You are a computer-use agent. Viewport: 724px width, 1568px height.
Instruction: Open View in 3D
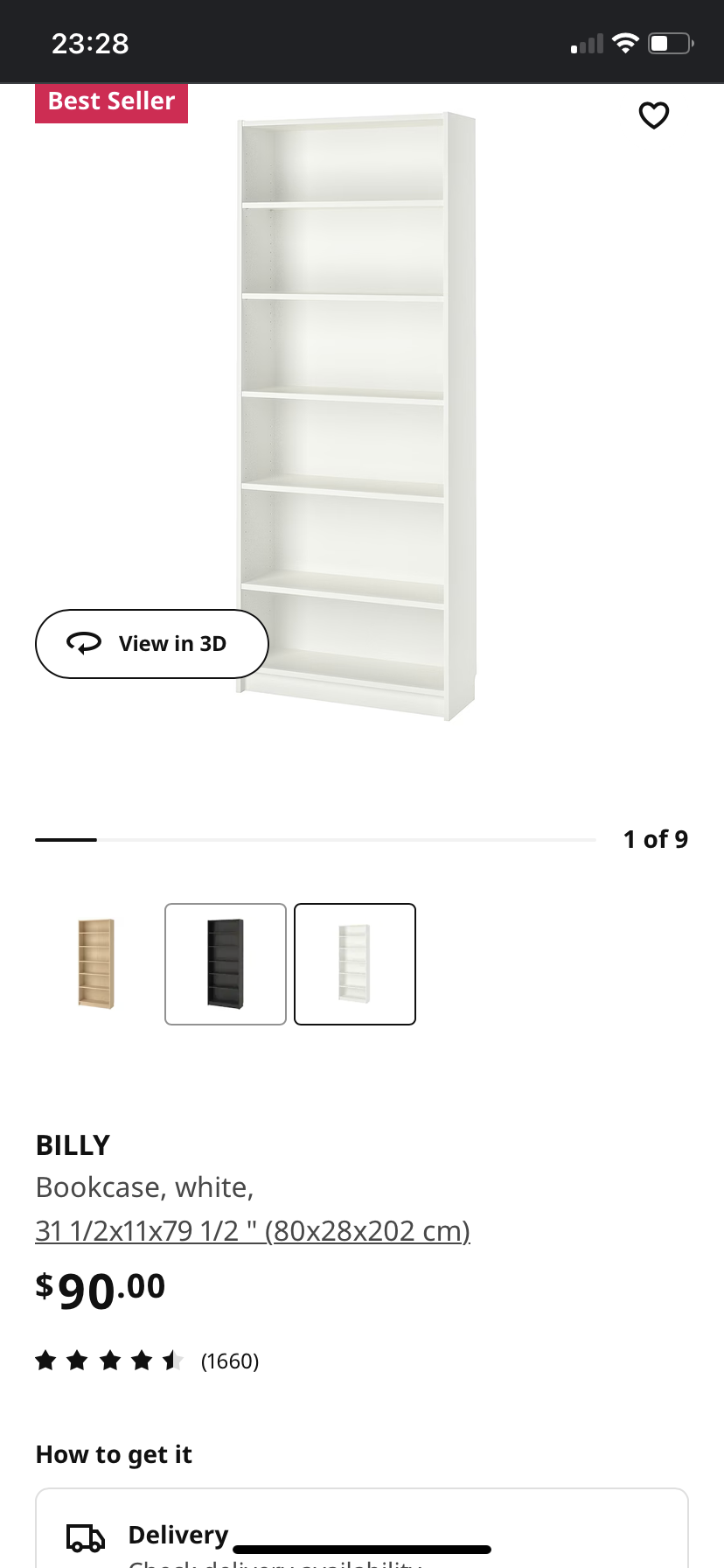pyautogui.click(x=151, y=644)
